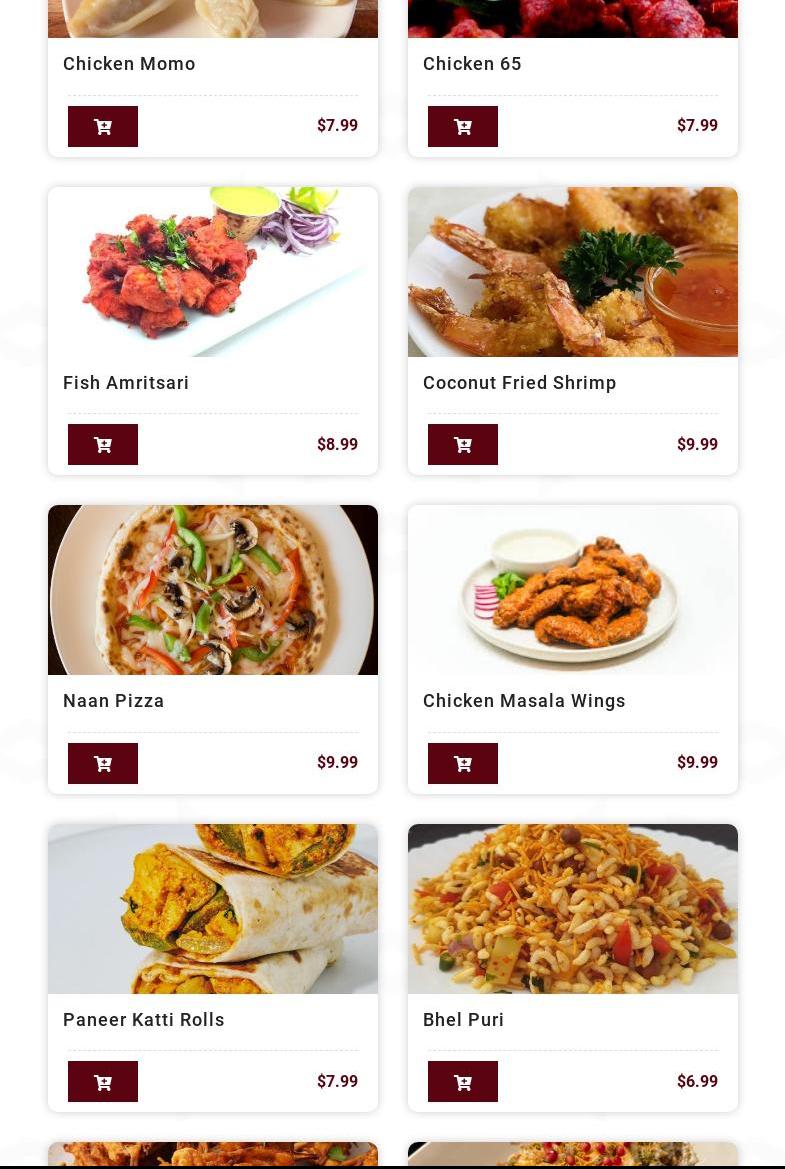Add Naan Pizza to cart

[x=103, y=763]
